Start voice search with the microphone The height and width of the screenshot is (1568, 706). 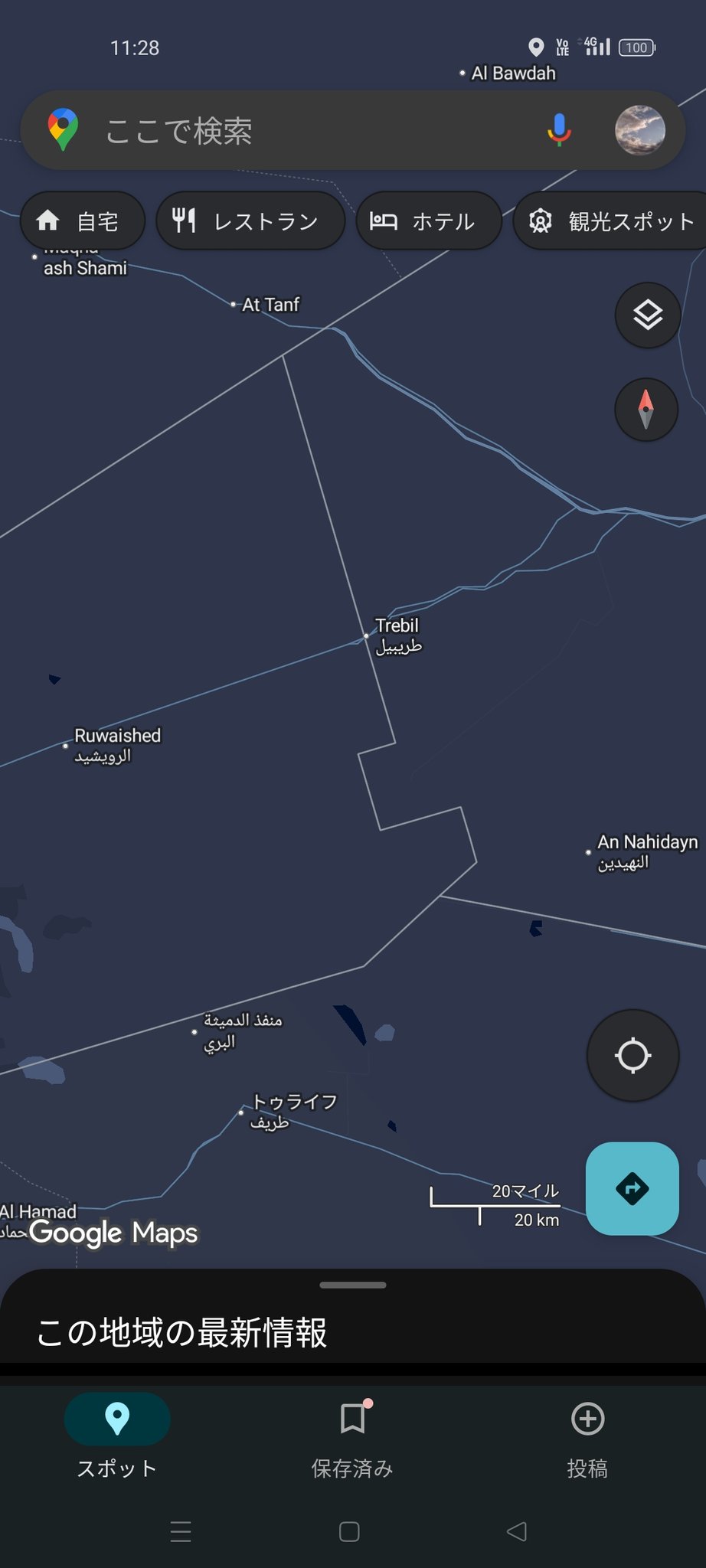559,130
